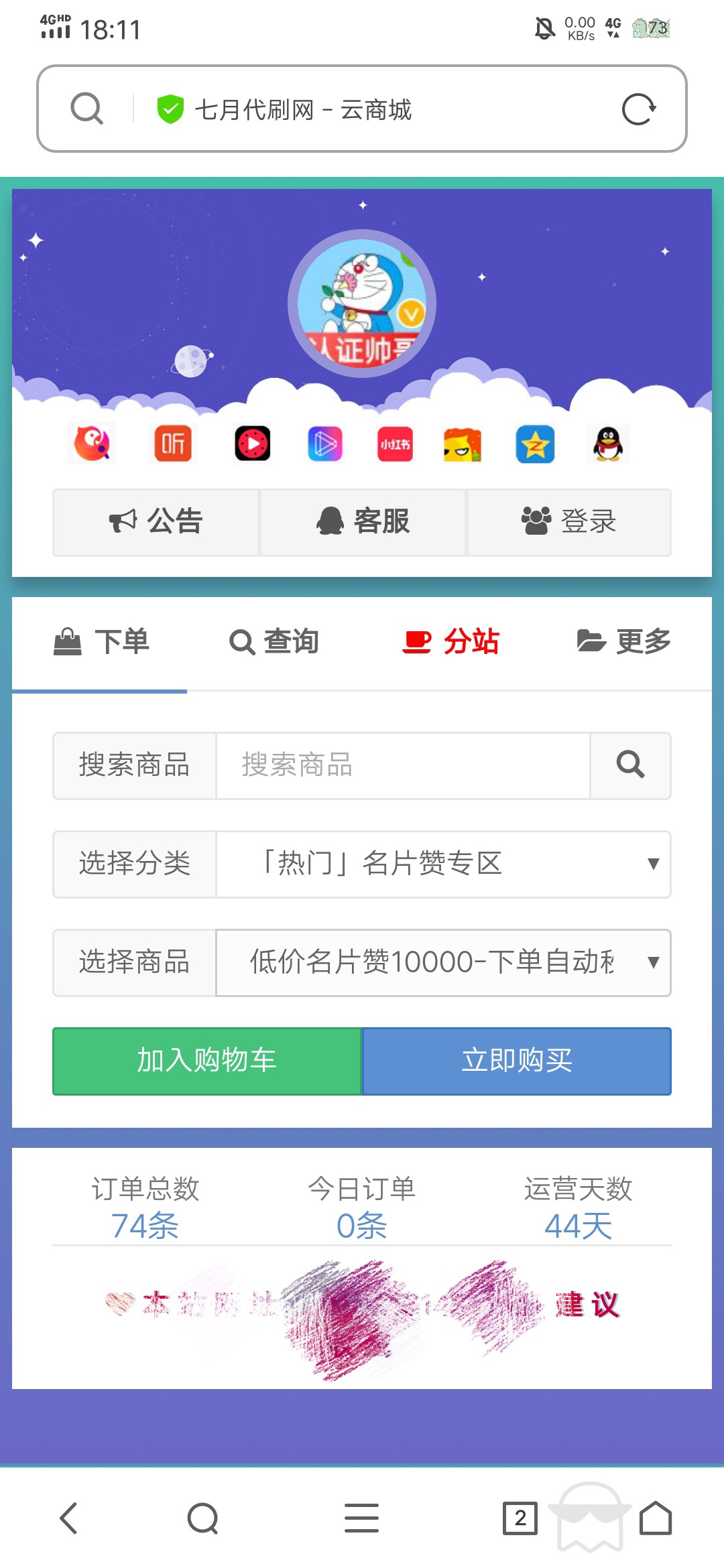Open the browser menu icon
The image size is (724, 1568).
pyautogui.click(x=362, y=1518)
